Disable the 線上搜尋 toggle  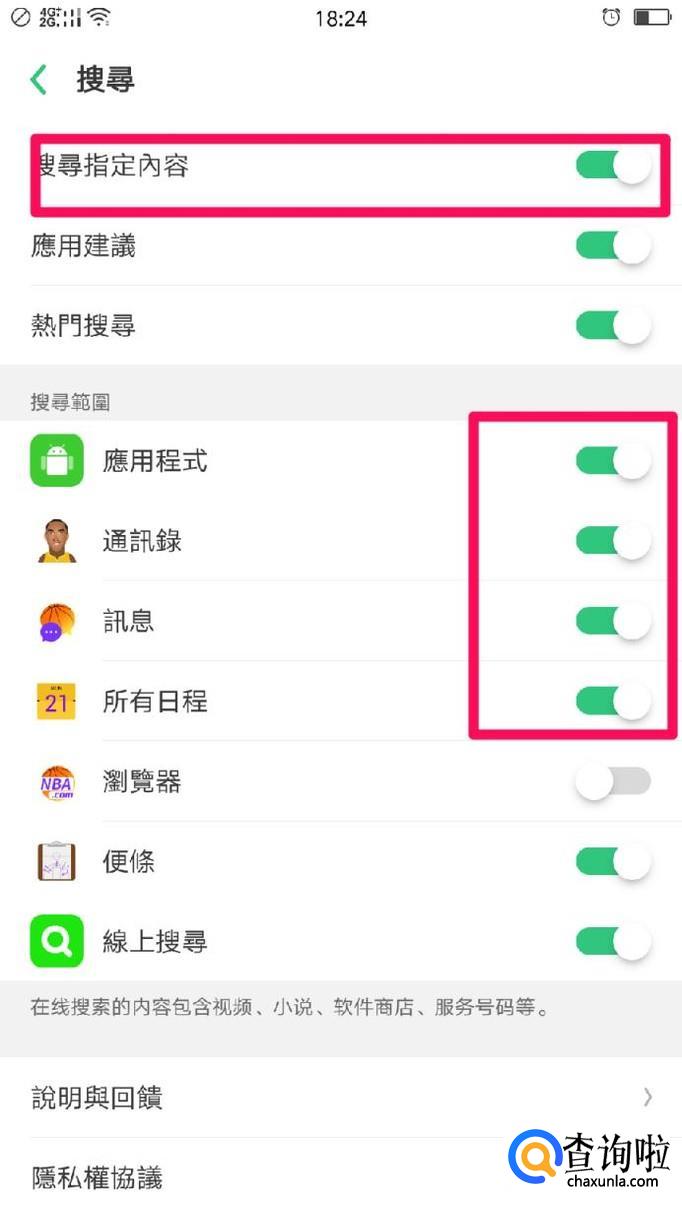(x=613, y=942)
